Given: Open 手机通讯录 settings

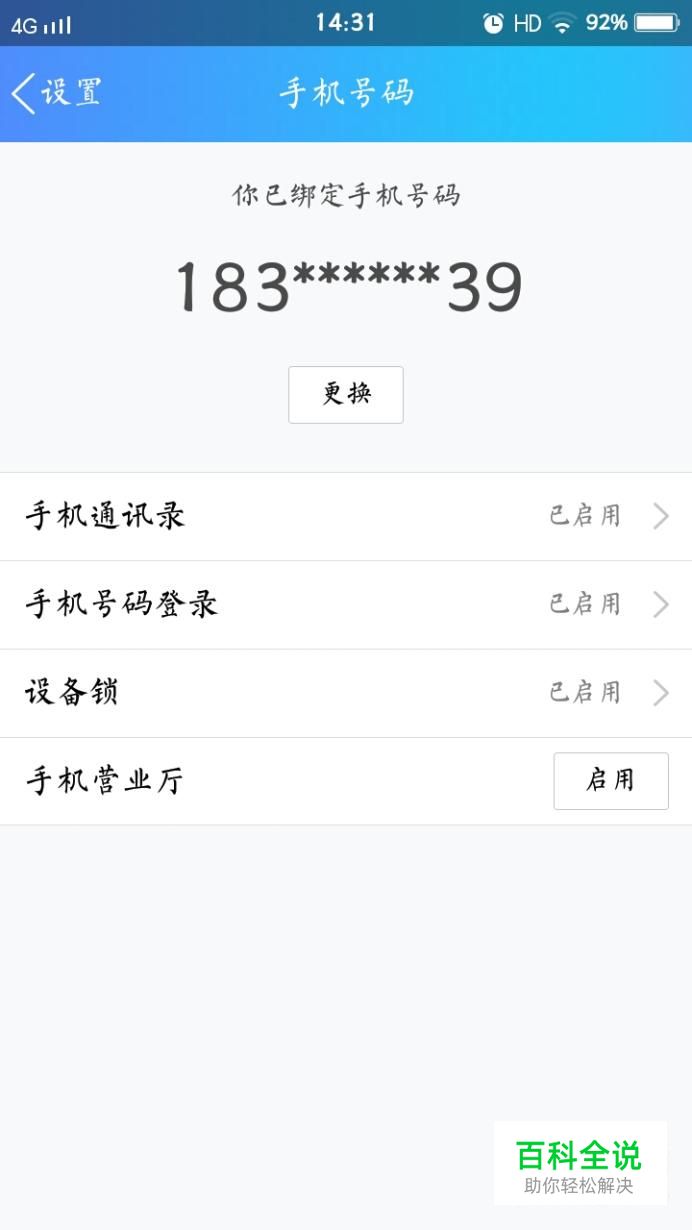Looking at the screenshot, I should (346, 516).
